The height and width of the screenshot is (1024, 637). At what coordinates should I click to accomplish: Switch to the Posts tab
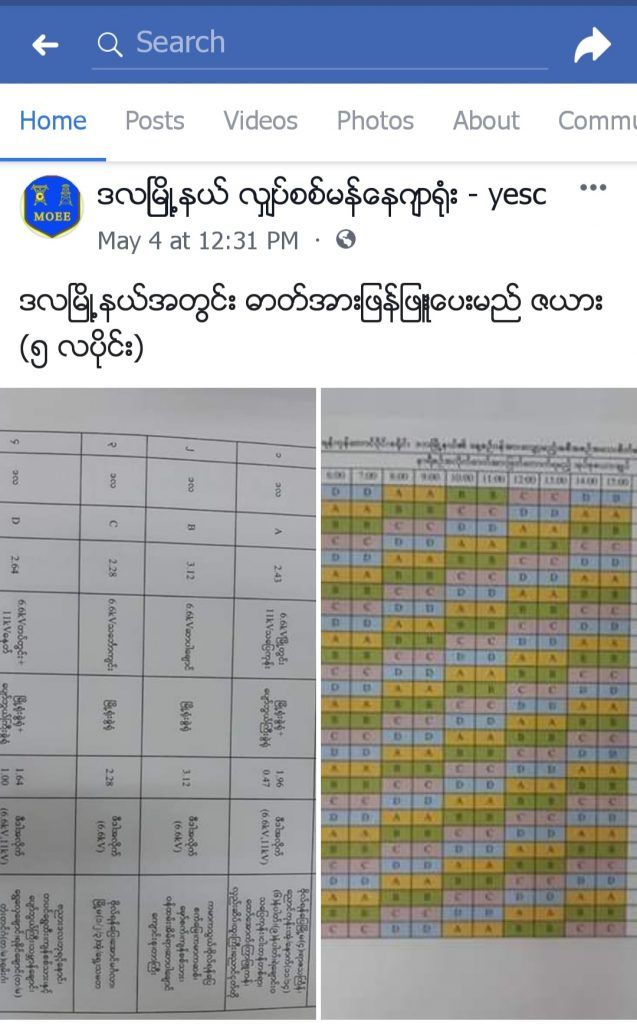(x=154, y=121)
